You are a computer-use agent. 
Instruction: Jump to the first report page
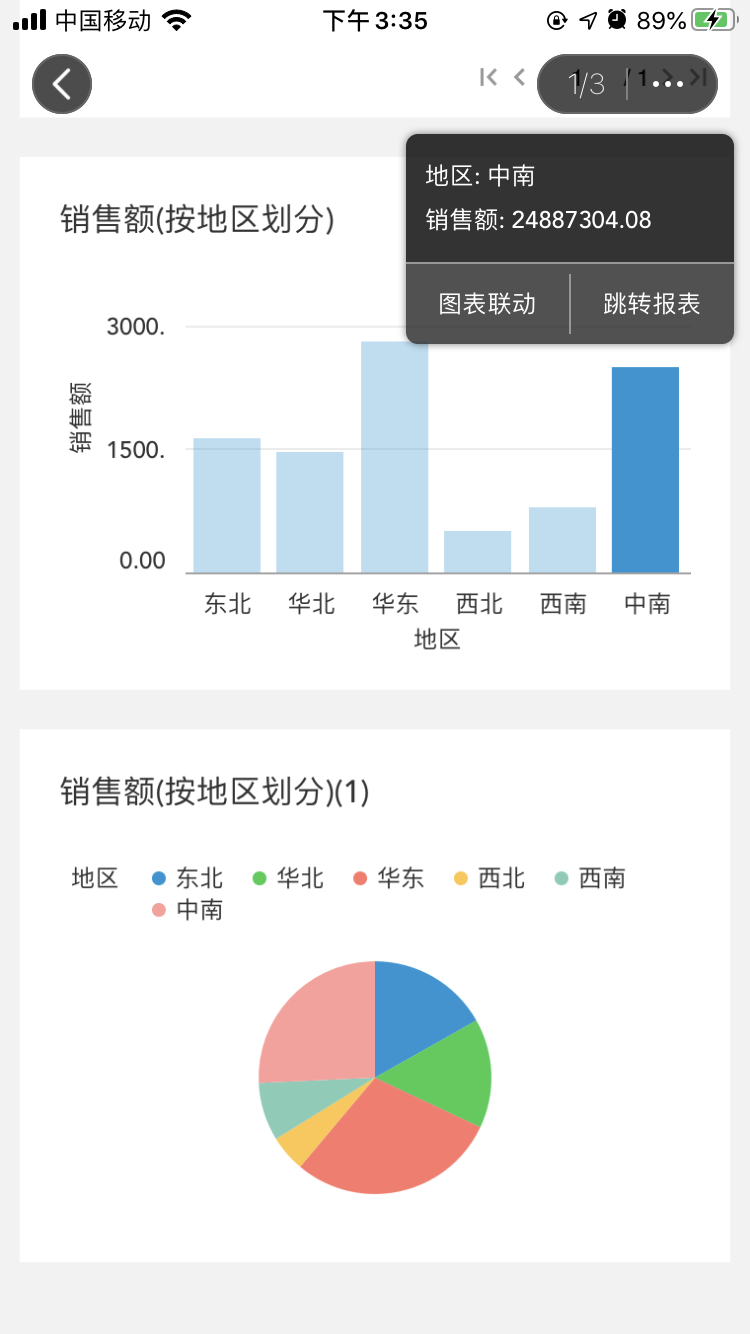(488, 77)
